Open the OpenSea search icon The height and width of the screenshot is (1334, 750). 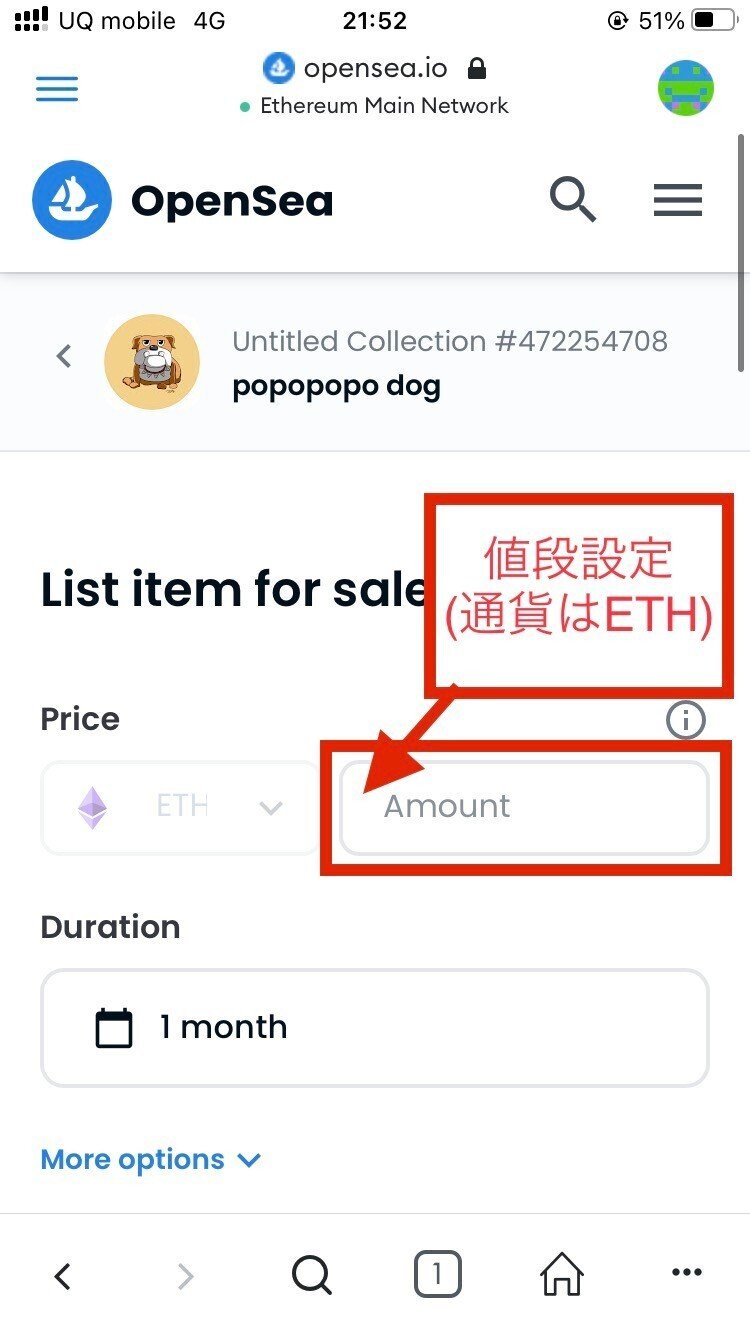tap(573, 200)
